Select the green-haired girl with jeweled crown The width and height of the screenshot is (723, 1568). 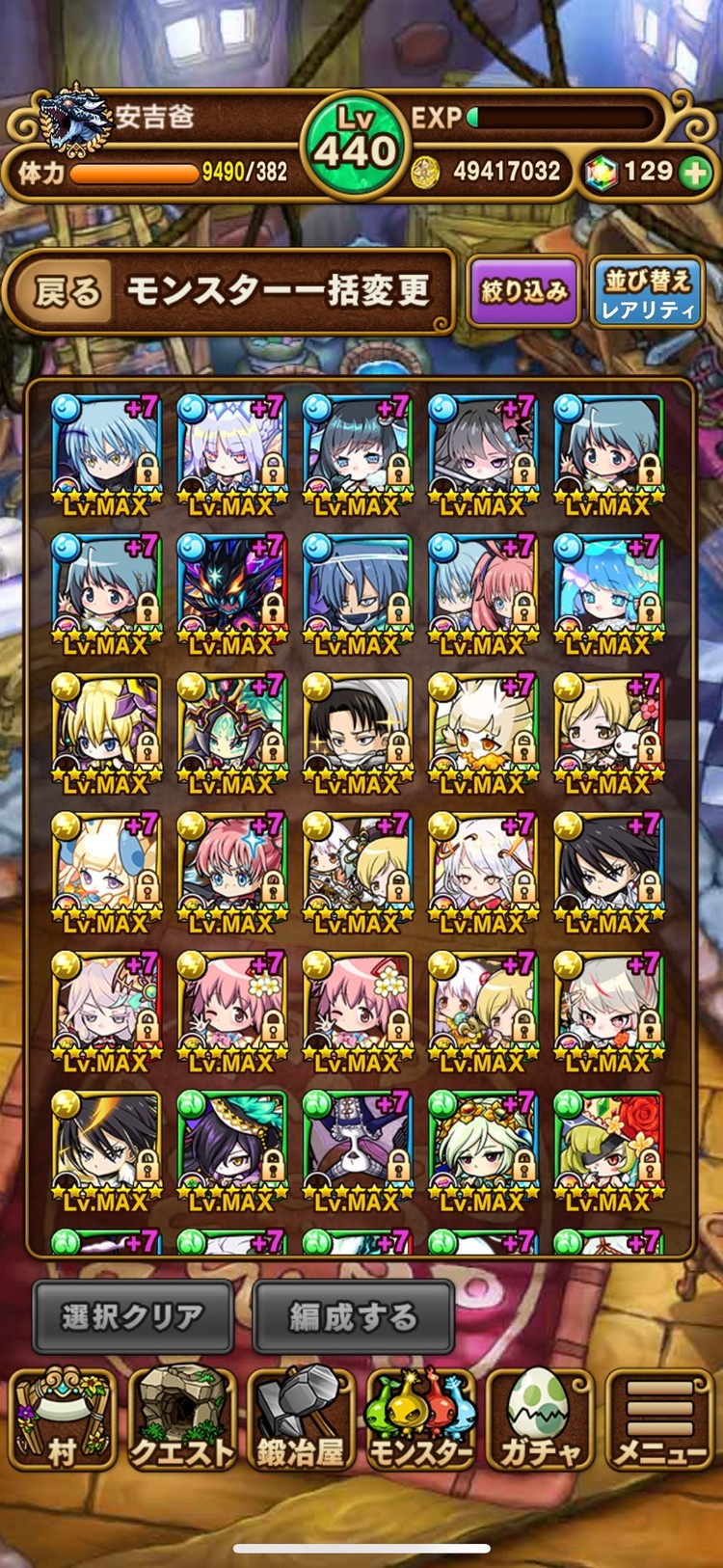pos(482,1148)
